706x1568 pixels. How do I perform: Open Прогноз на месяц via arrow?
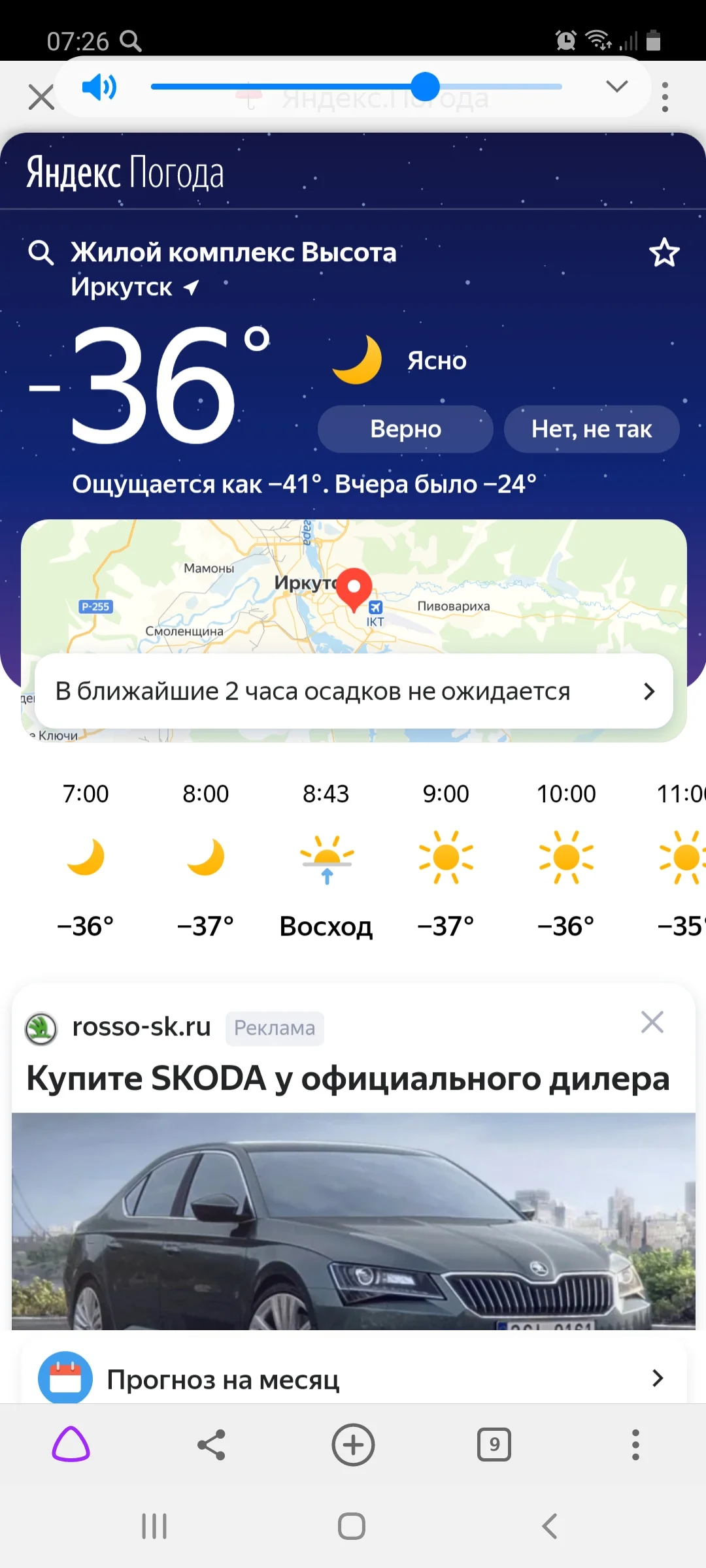[x=658, y=1379]
